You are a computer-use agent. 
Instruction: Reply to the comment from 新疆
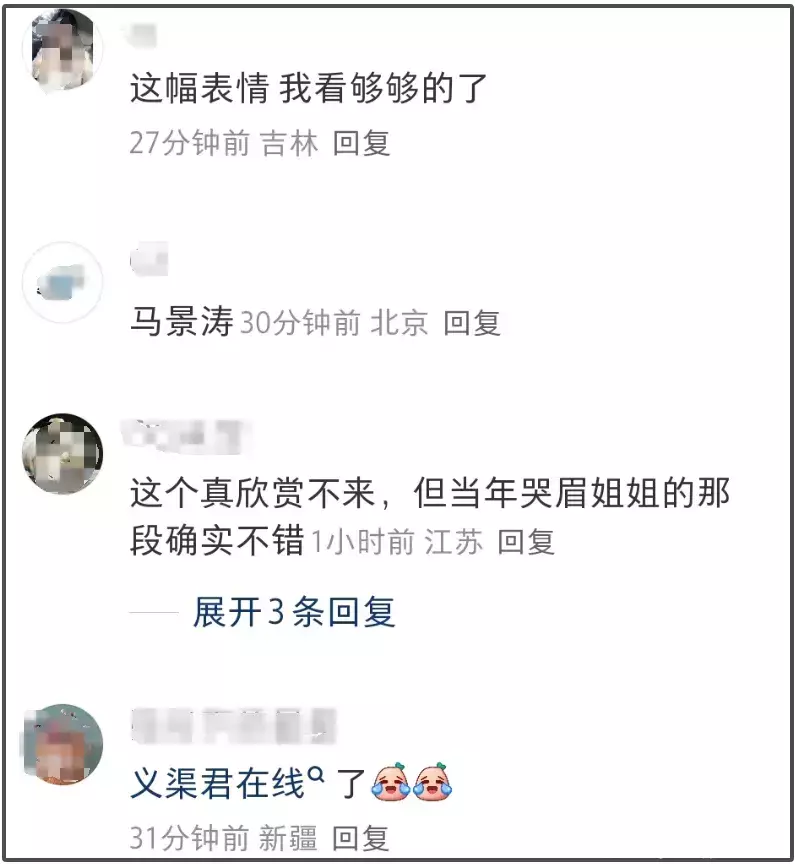[x=361, y=838]
